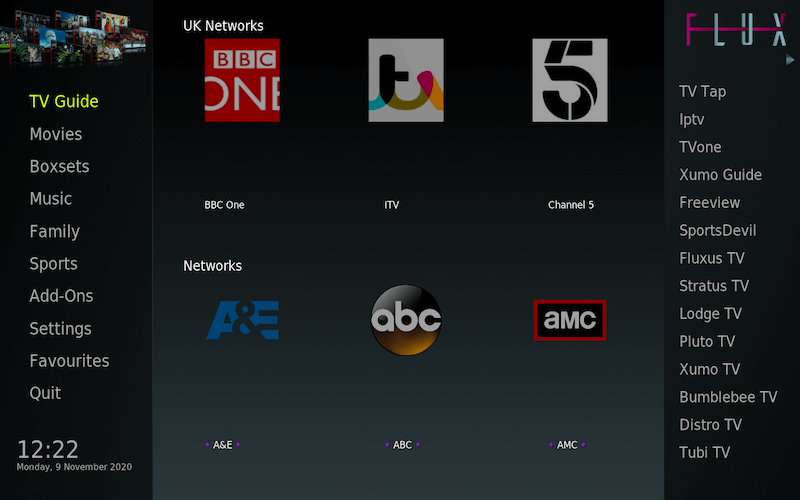
Task: Launch Tubi TV from the list
Action: [705, 453]
